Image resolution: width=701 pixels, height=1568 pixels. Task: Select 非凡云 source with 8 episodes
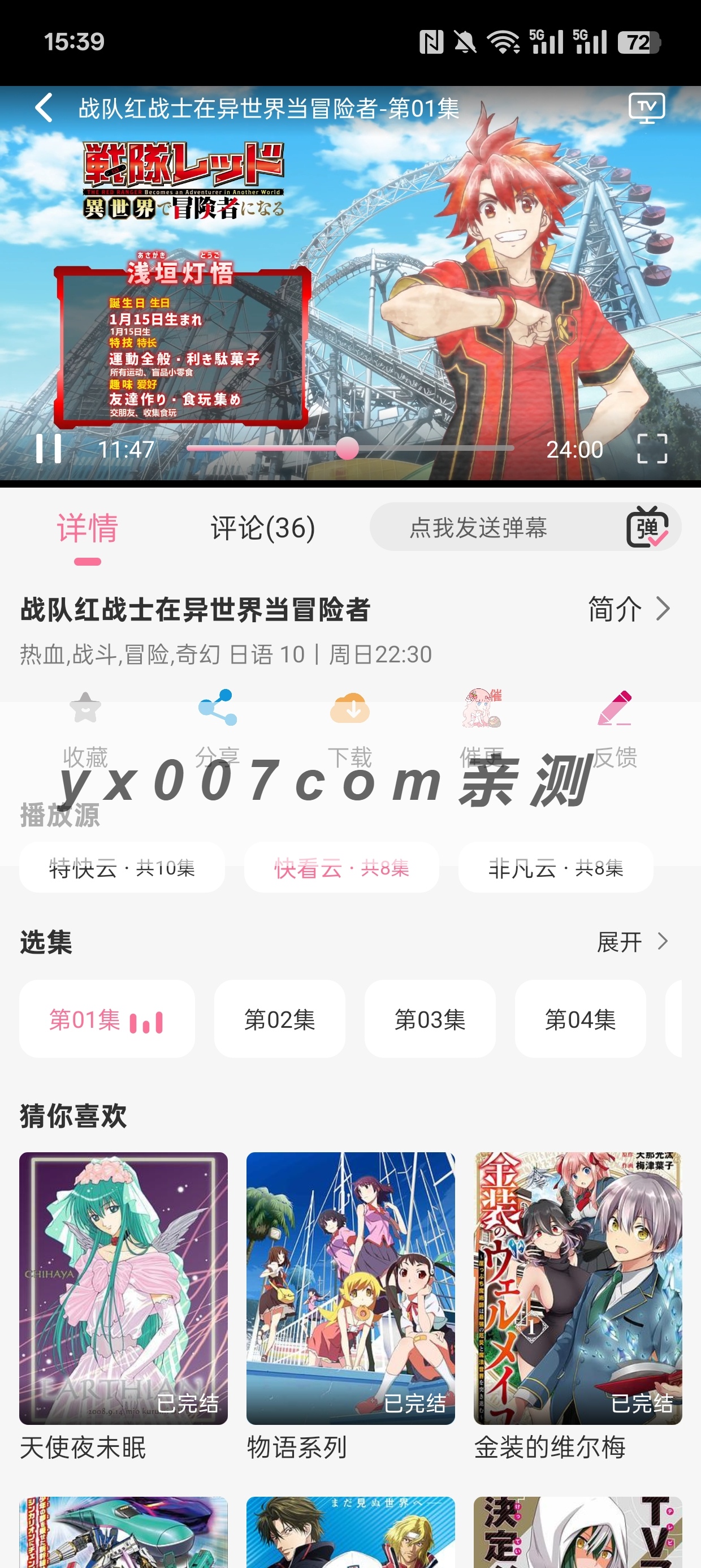coord(557,868)
